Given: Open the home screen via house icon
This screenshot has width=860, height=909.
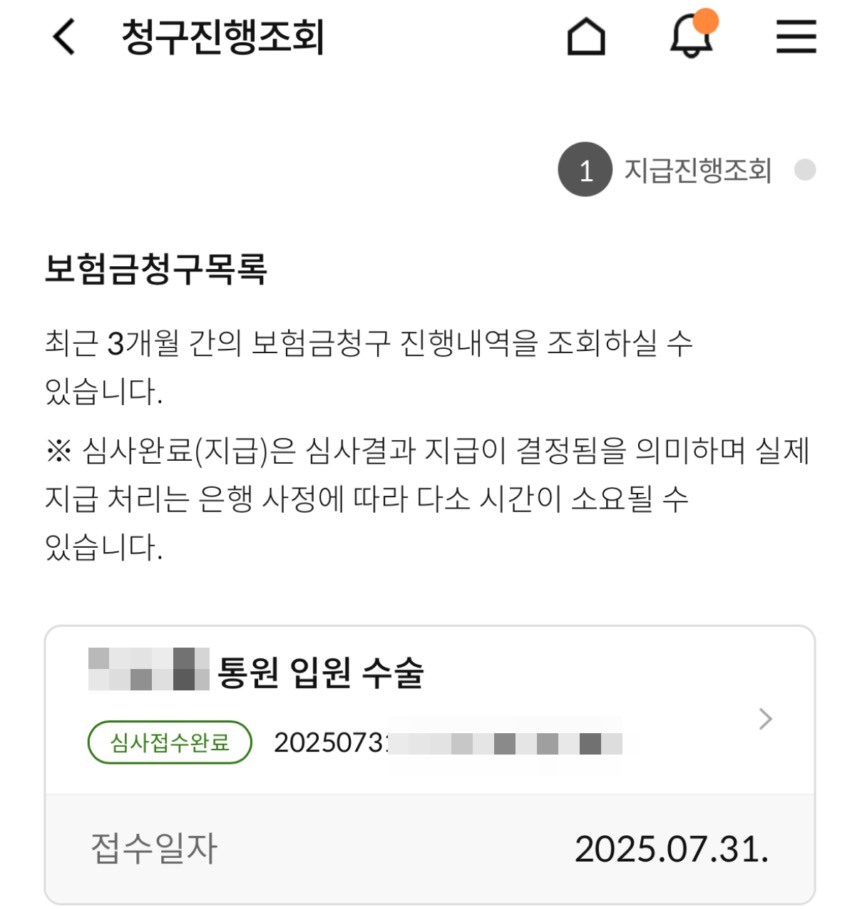Looking at the screenshot, I should coord(588,37).
